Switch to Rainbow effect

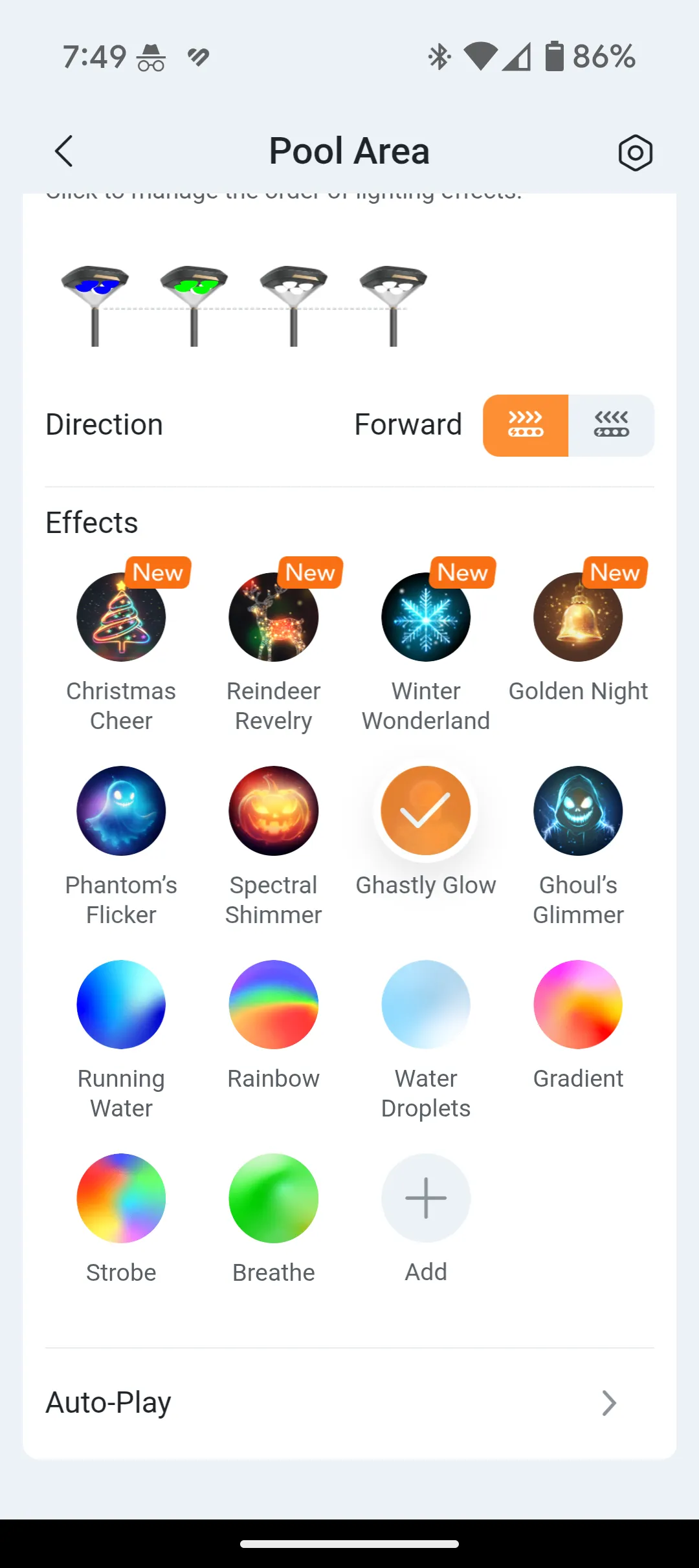click(273, 1004)
